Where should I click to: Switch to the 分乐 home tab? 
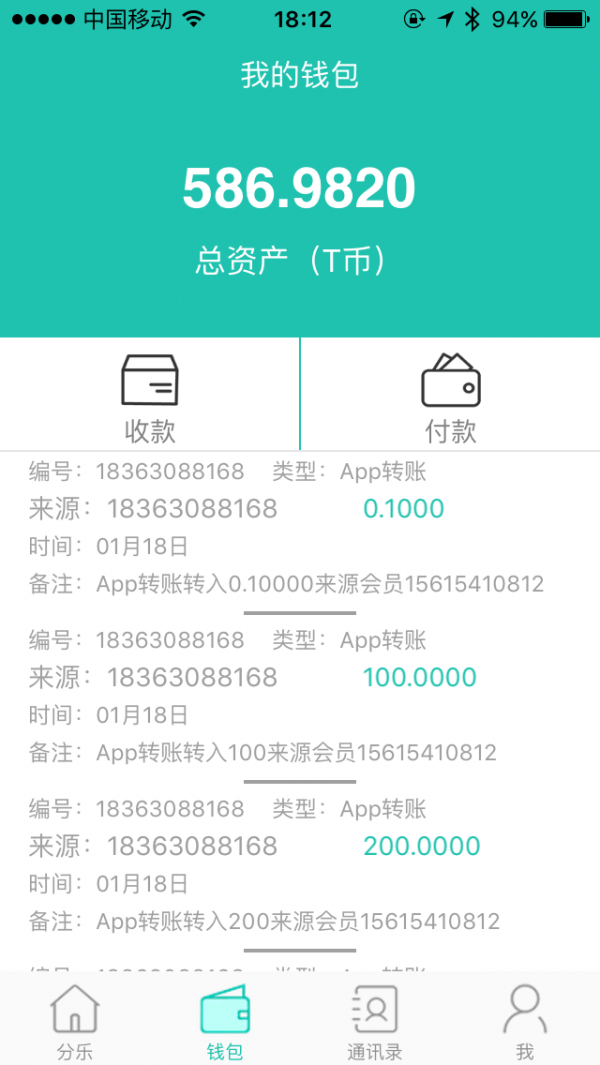point(75,1021)
